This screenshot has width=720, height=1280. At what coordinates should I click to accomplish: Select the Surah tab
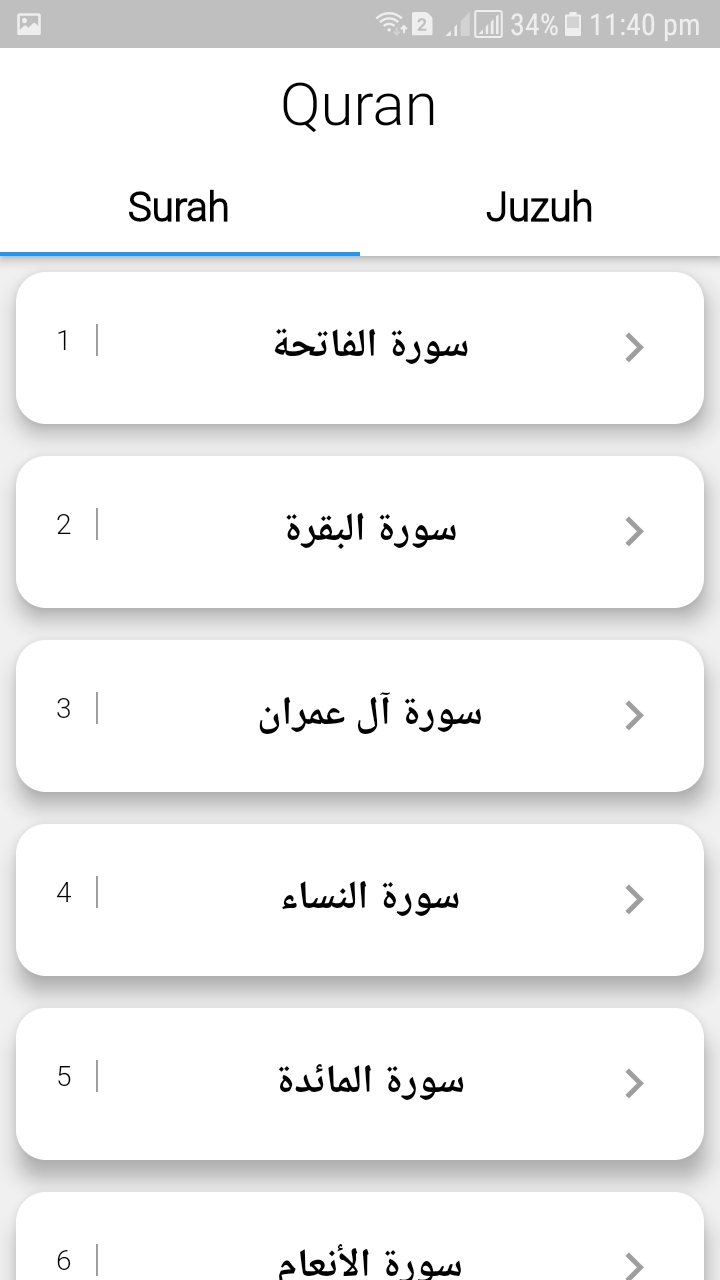click(x=179, y=207)
